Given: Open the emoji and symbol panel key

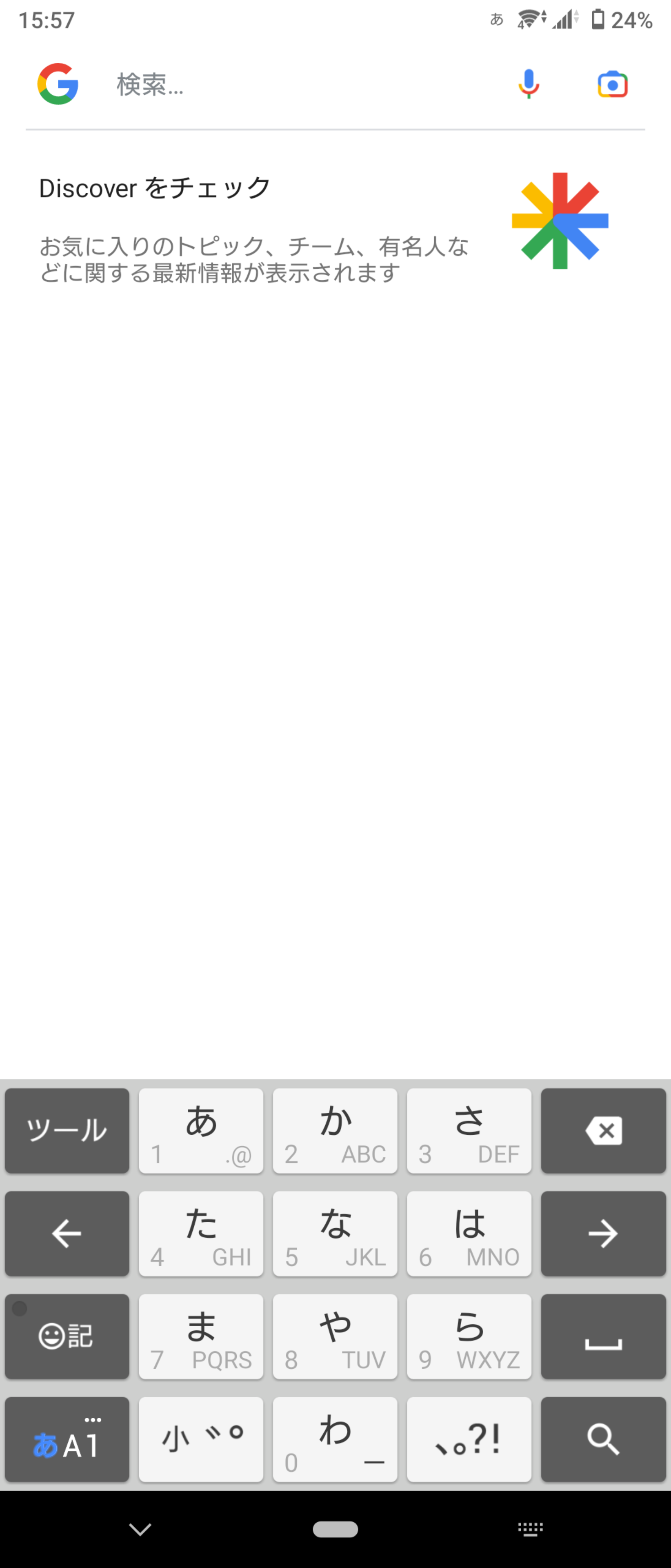Looking at the screenshot, I should point(66,1336).
